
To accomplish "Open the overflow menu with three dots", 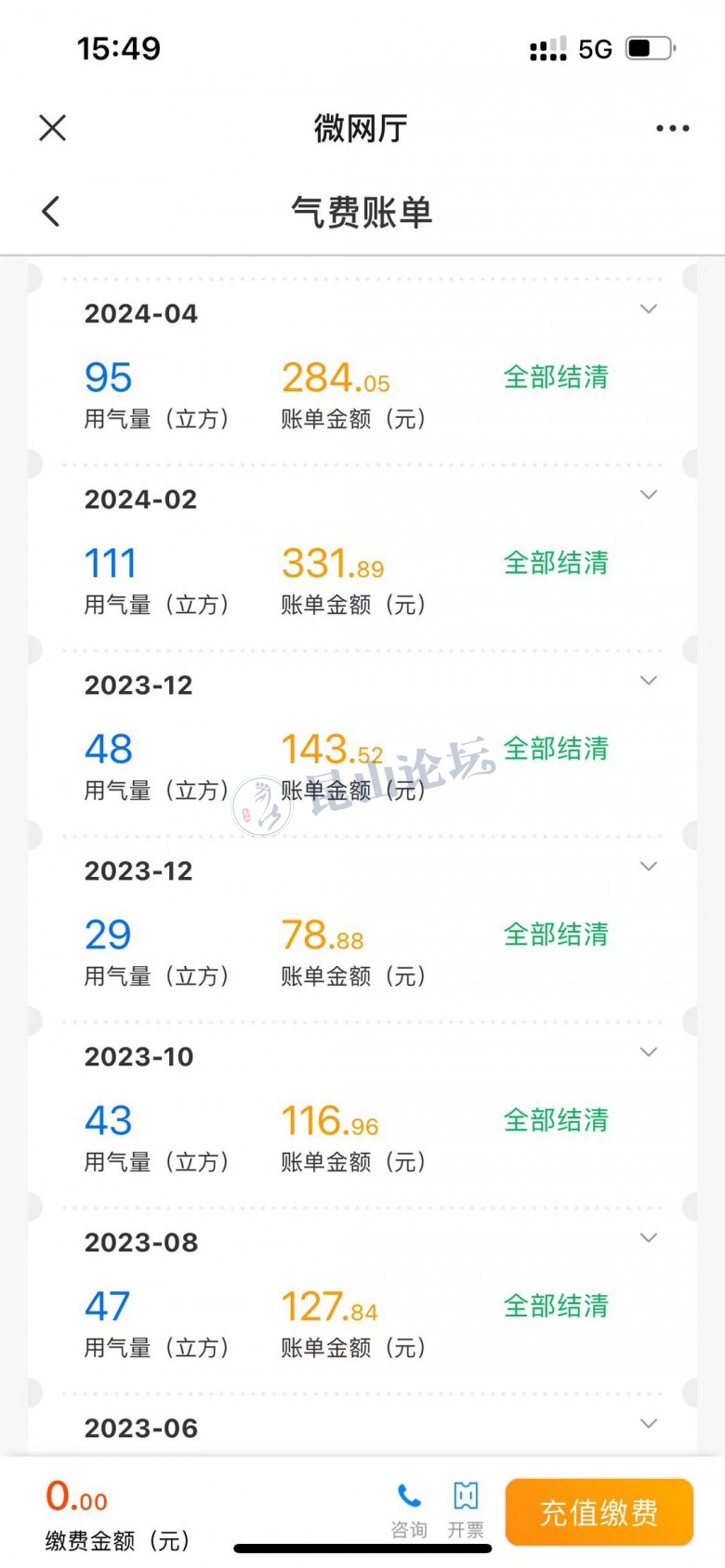I will point(672,128).
